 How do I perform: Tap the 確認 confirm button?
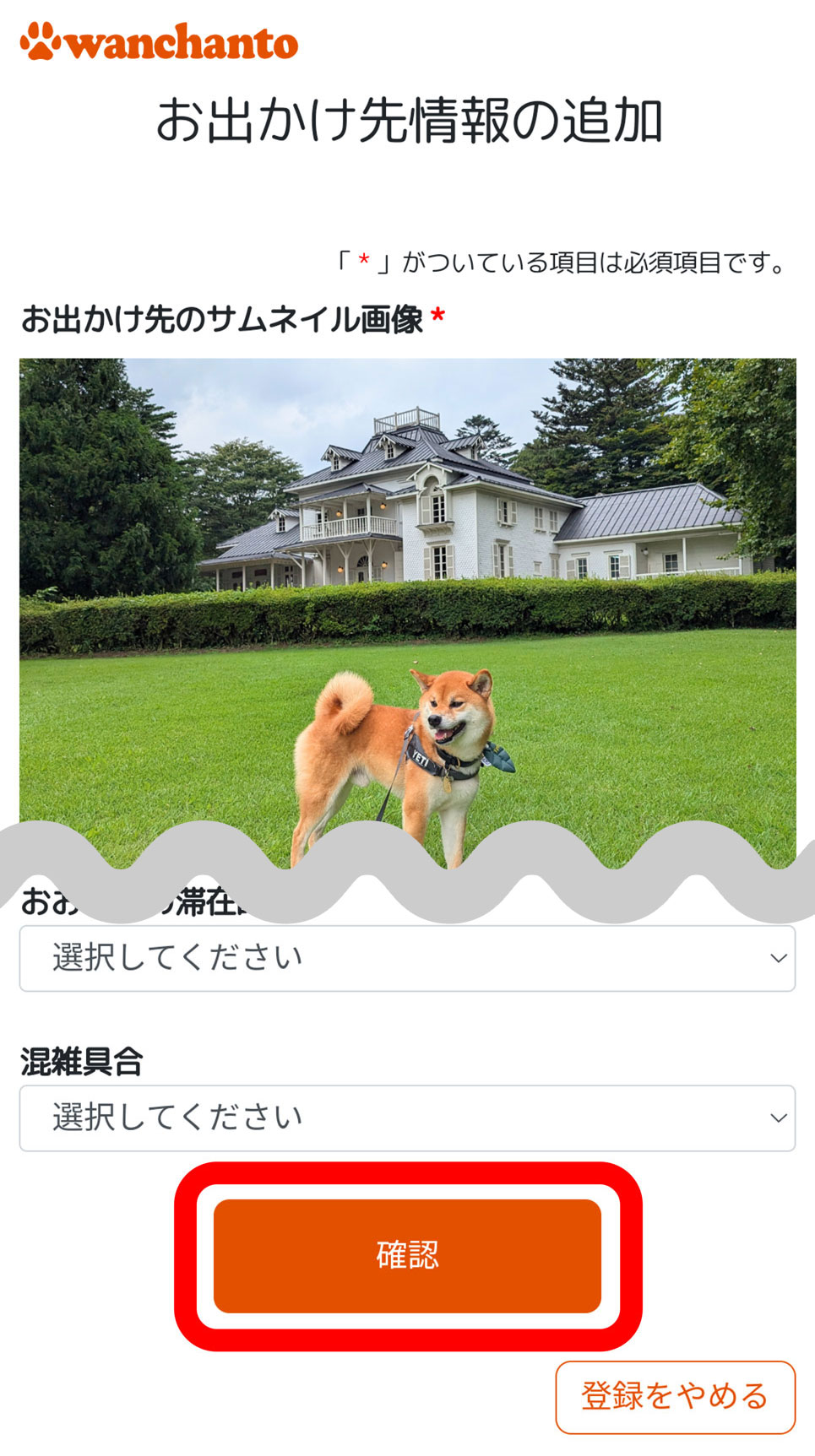pos(407,1255)
